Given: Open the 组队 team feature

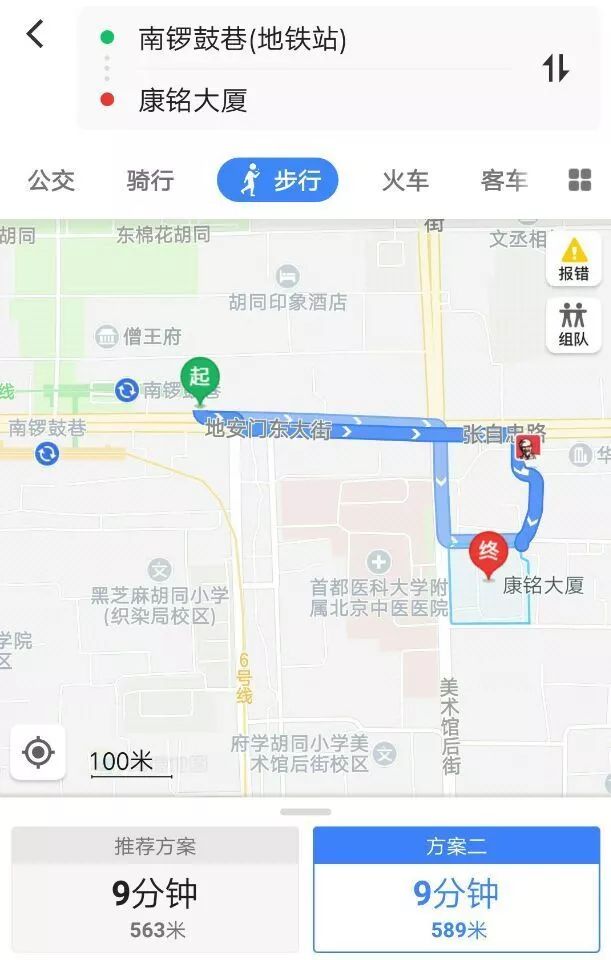Looking at the screenshot, I should pos(573,325).
